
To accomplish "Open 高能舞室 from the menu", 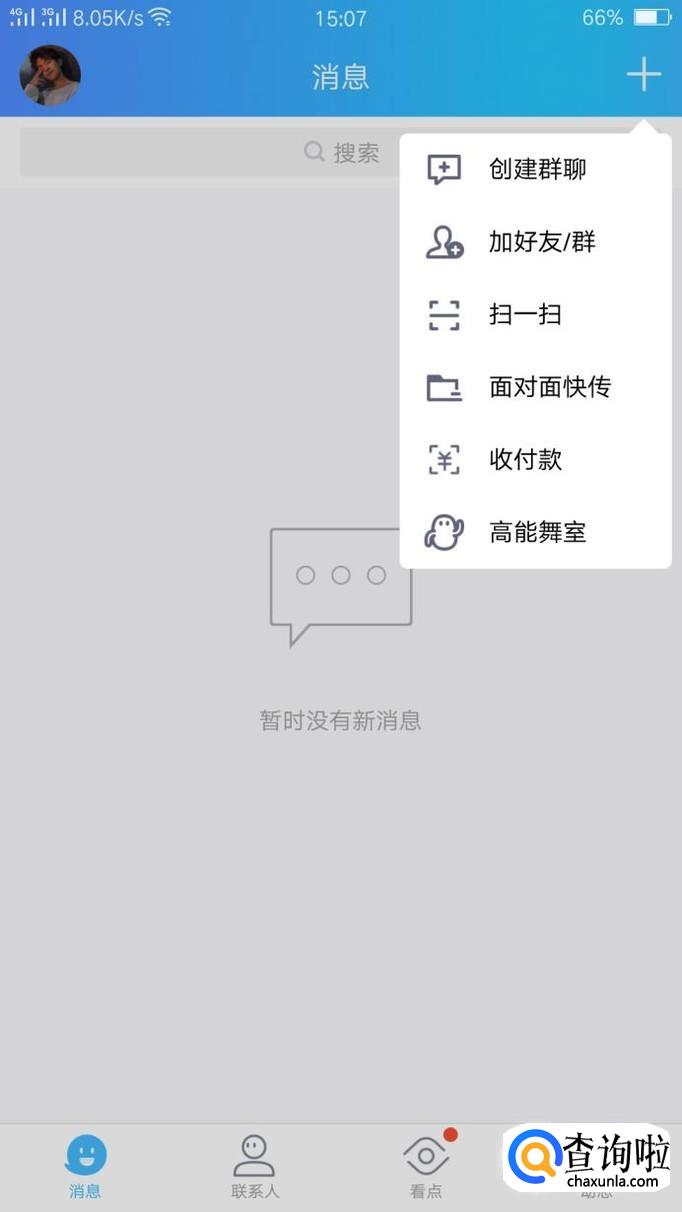I will (x=536, y=533).
